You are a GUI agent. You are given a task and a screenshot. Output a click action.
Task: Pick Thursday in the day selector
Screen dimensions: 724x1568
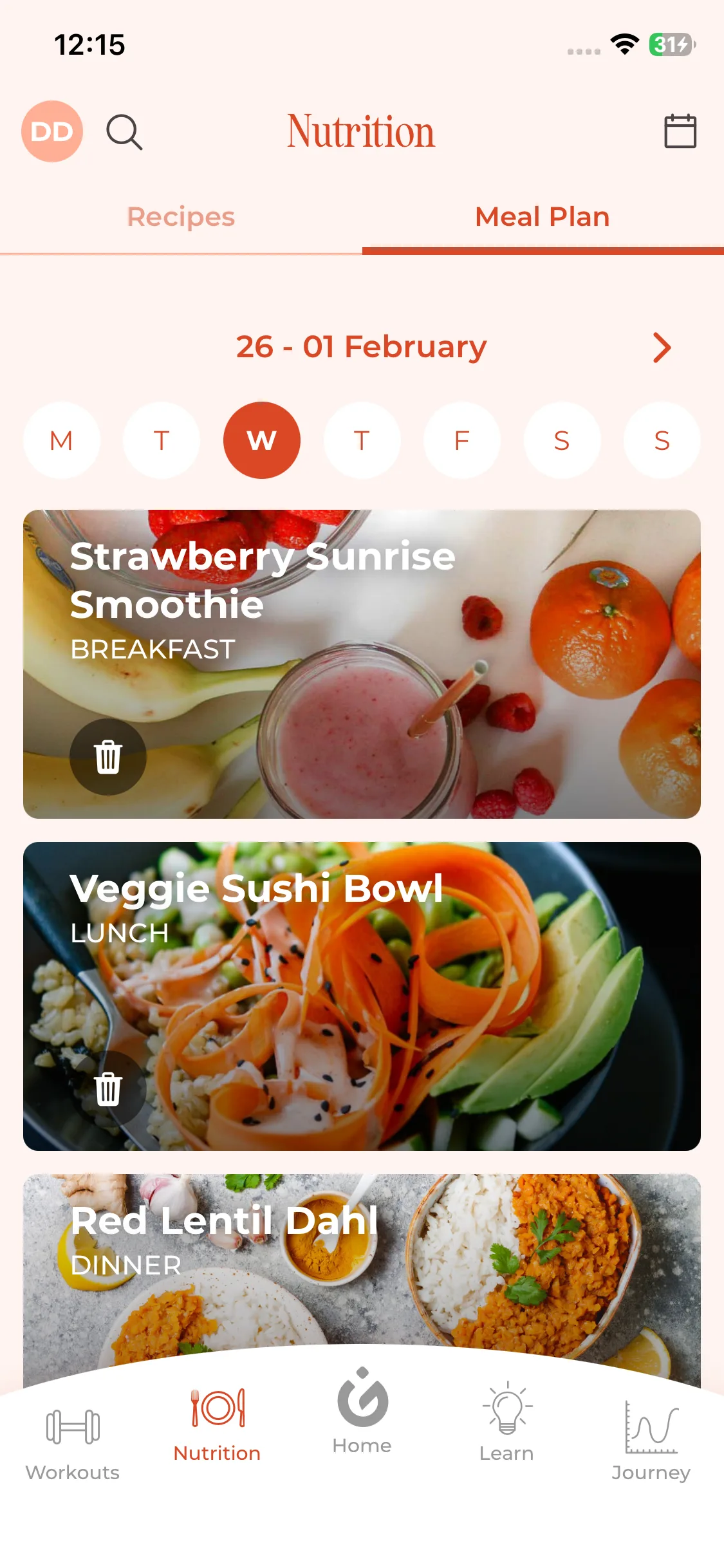point(362,440)
